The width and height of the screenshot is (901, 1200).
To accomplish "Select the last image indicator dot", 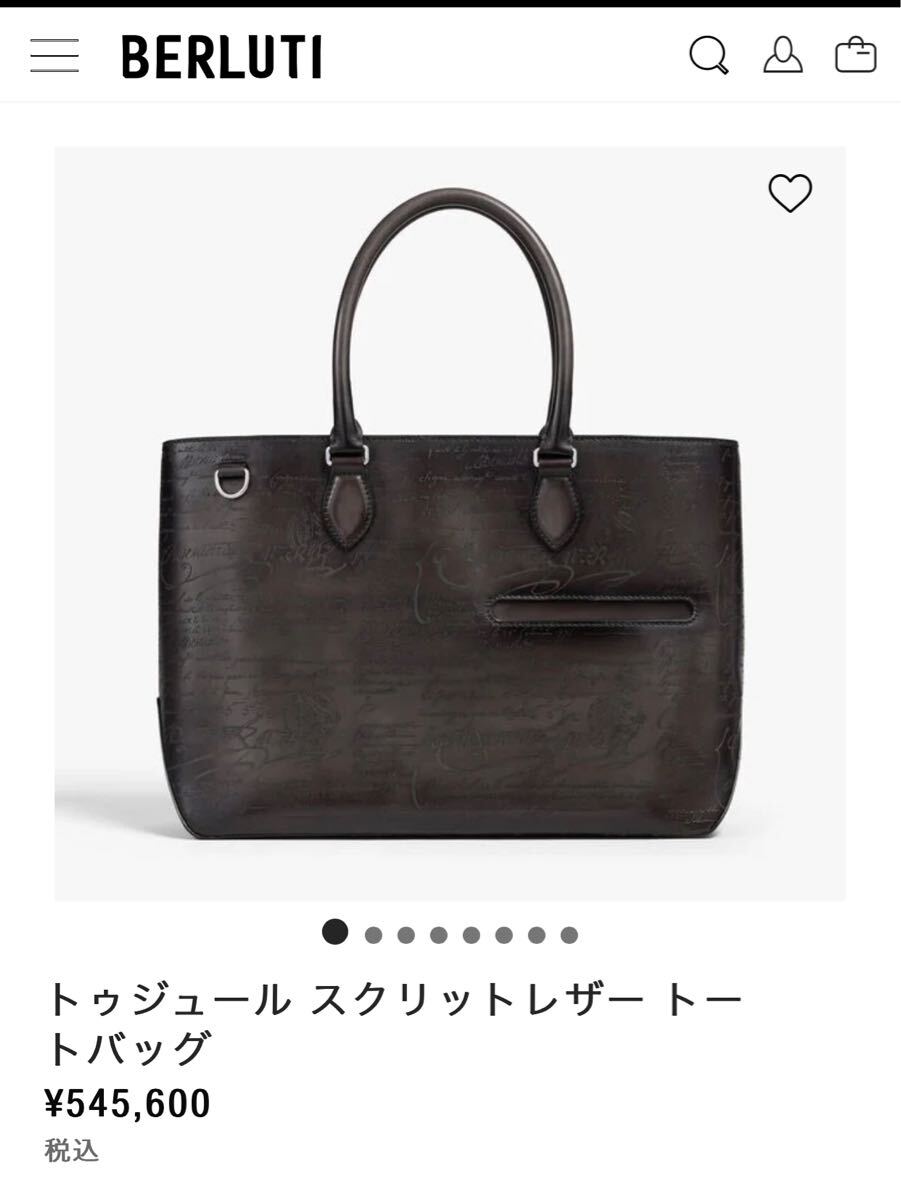I will [x=569, y=935].
